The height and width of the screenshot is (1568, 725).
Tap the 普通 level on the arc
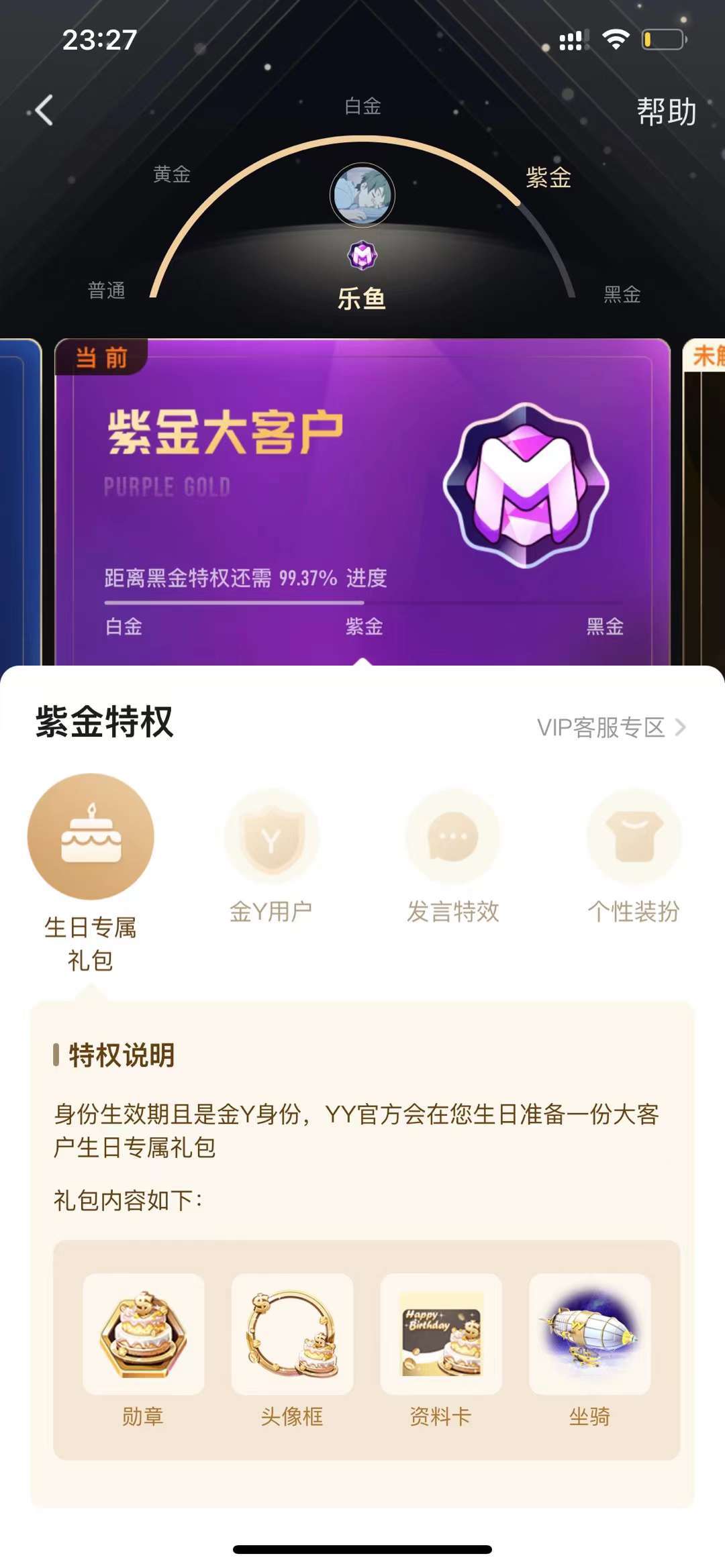point(107,291)
